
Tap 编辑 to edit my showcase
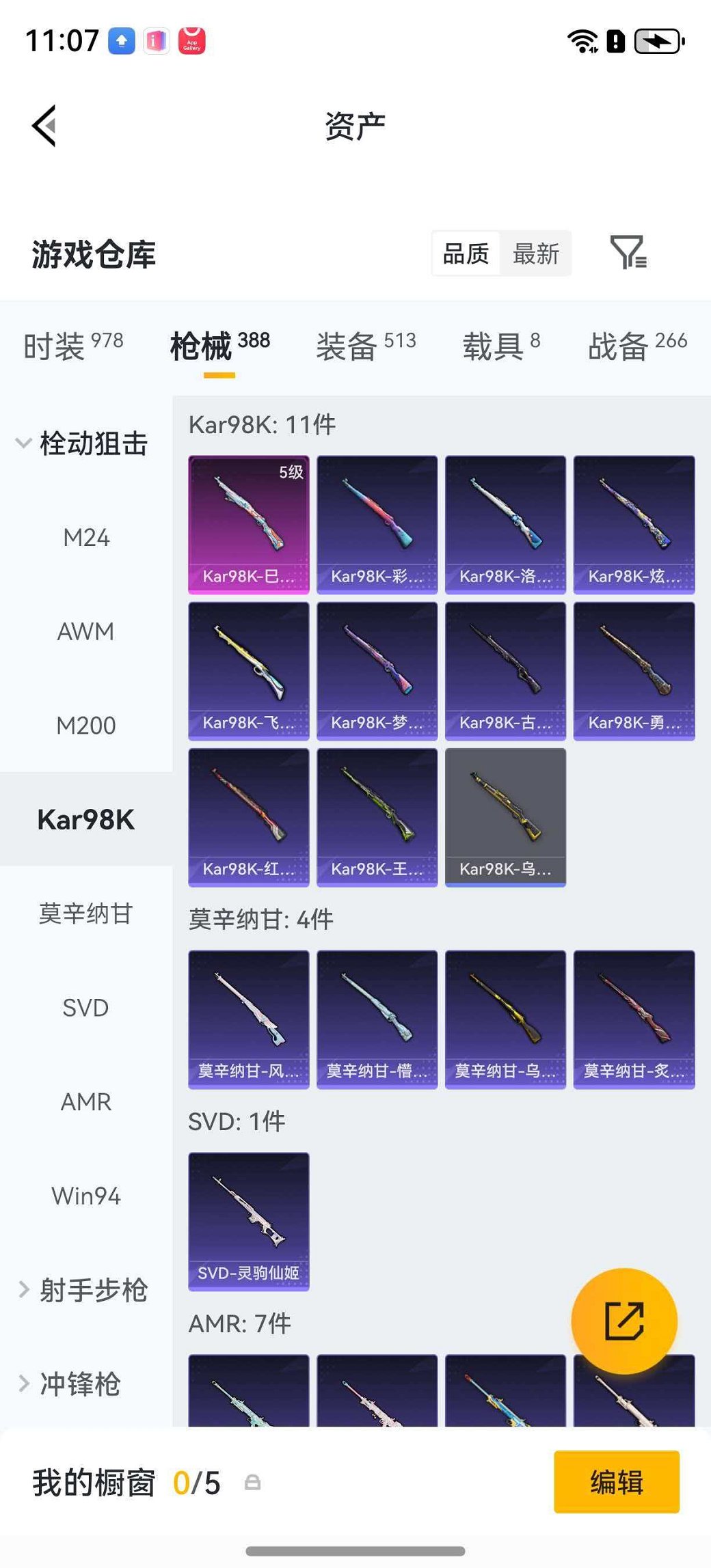pyautogui.click(x=616, y=1482)
